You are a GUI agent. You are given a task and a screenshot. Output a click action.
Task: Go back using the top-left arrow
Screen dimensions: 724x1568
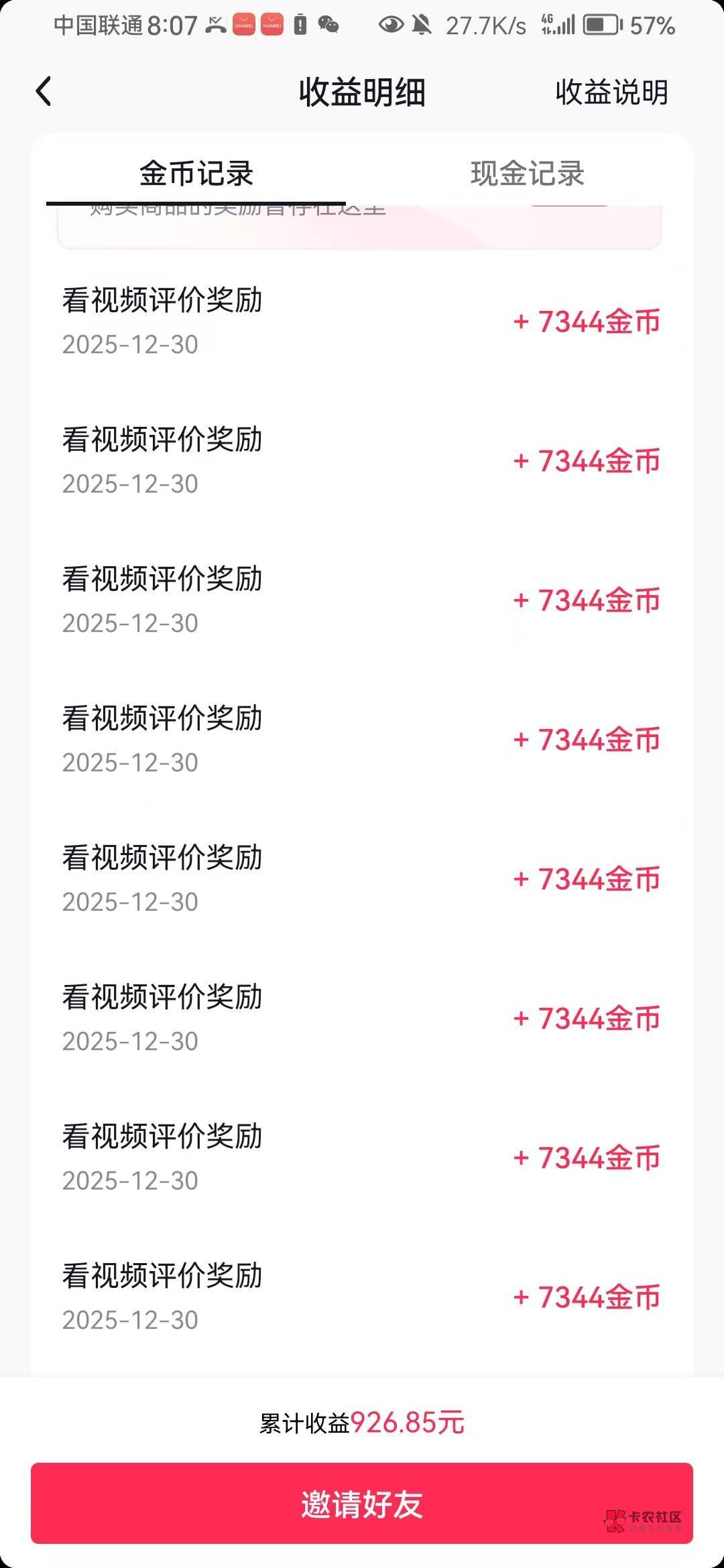[x=44, y=92]
